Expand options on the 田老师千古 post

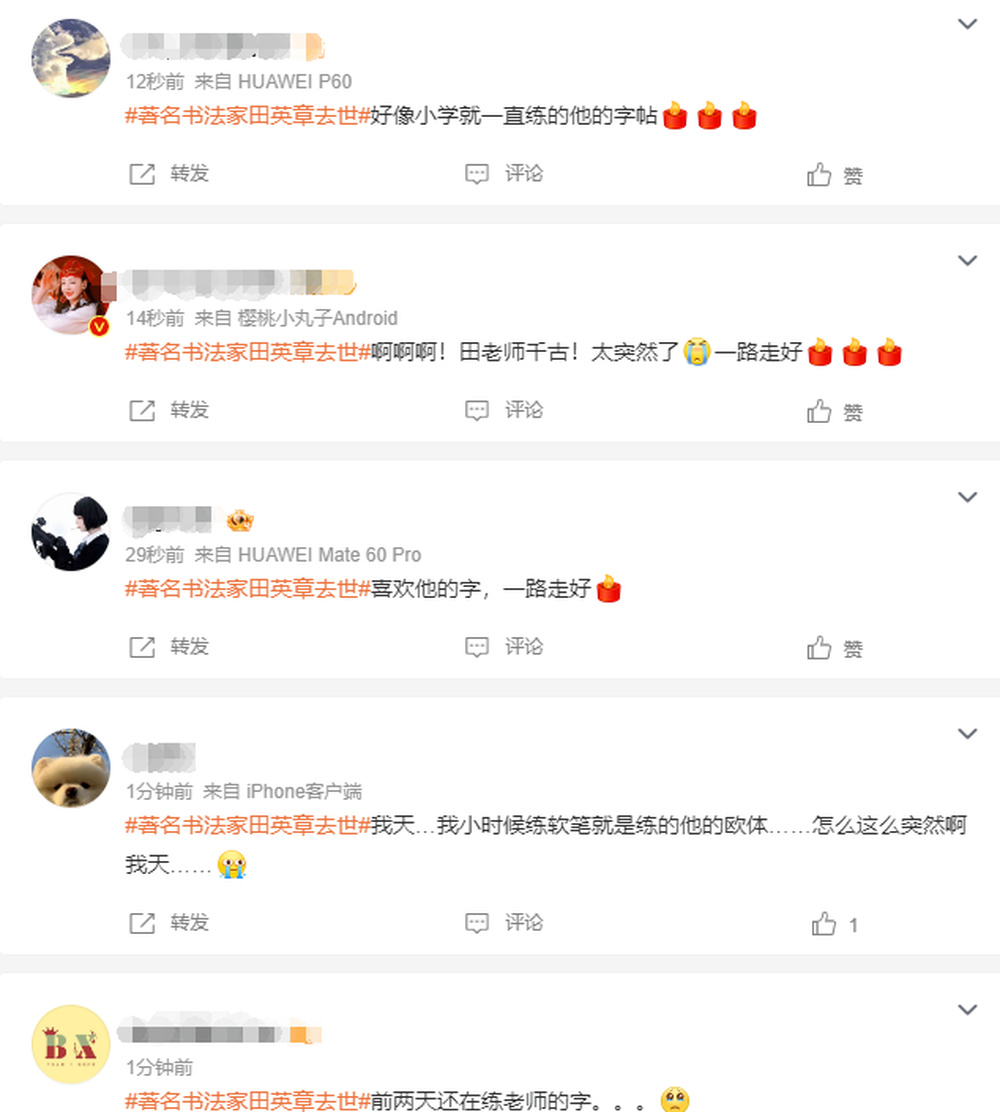tap(967, 260)
